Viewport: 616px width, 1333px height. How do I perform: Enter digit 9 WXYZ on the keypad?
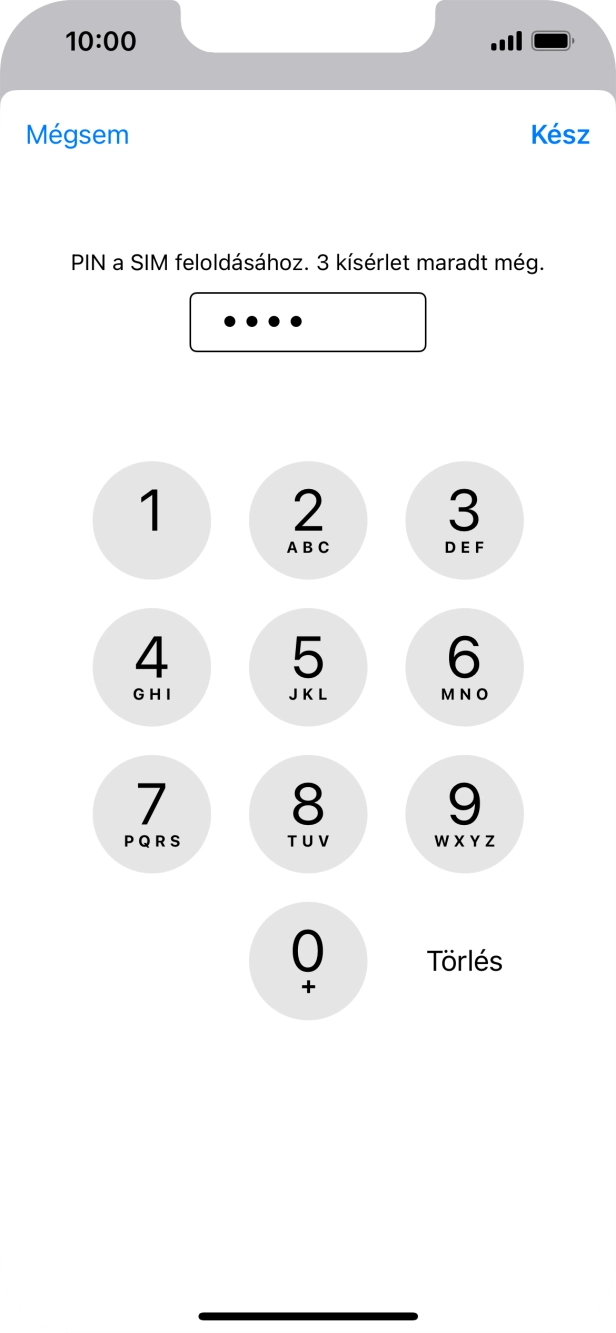[x=464, y=814]
